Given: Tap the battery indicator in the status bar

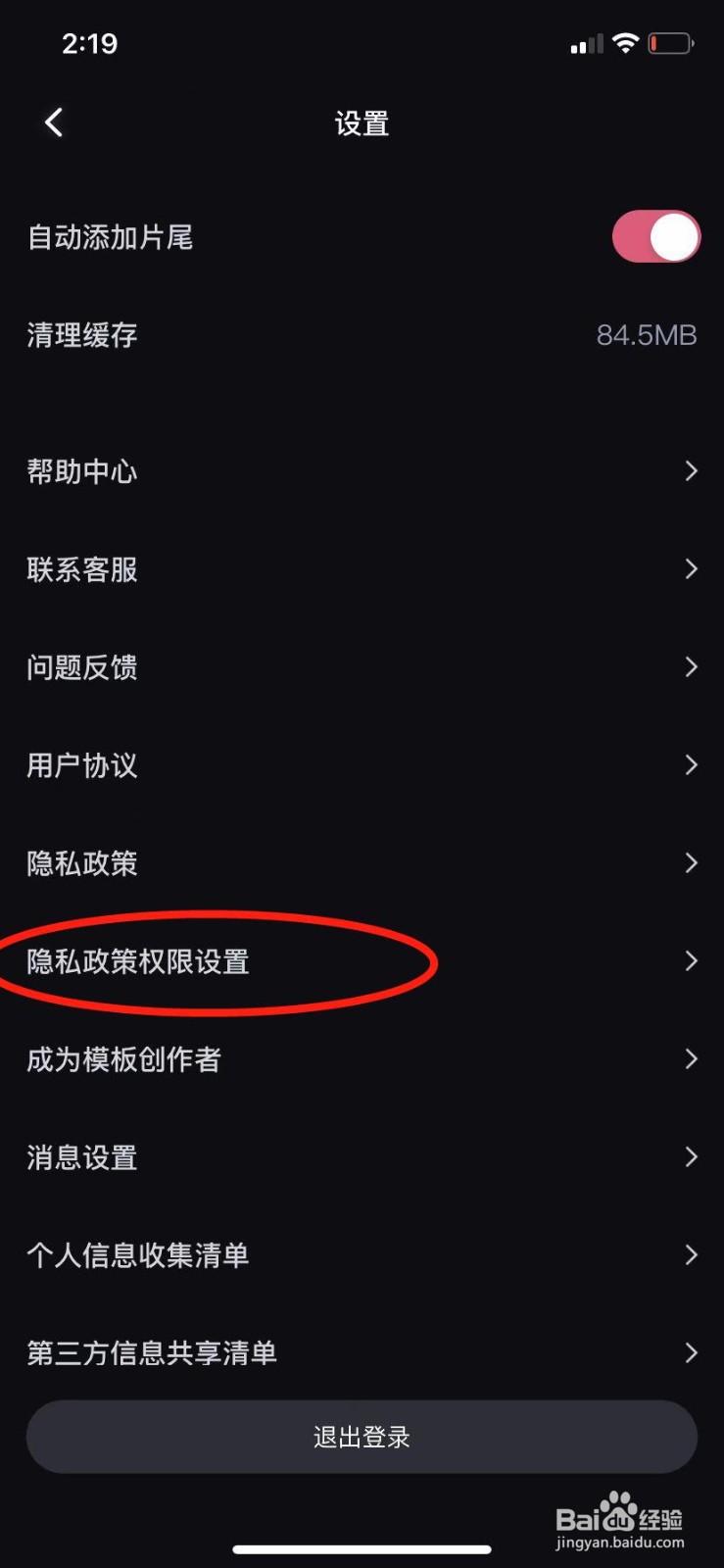Looking at the screenshot, I should [670, 42].
